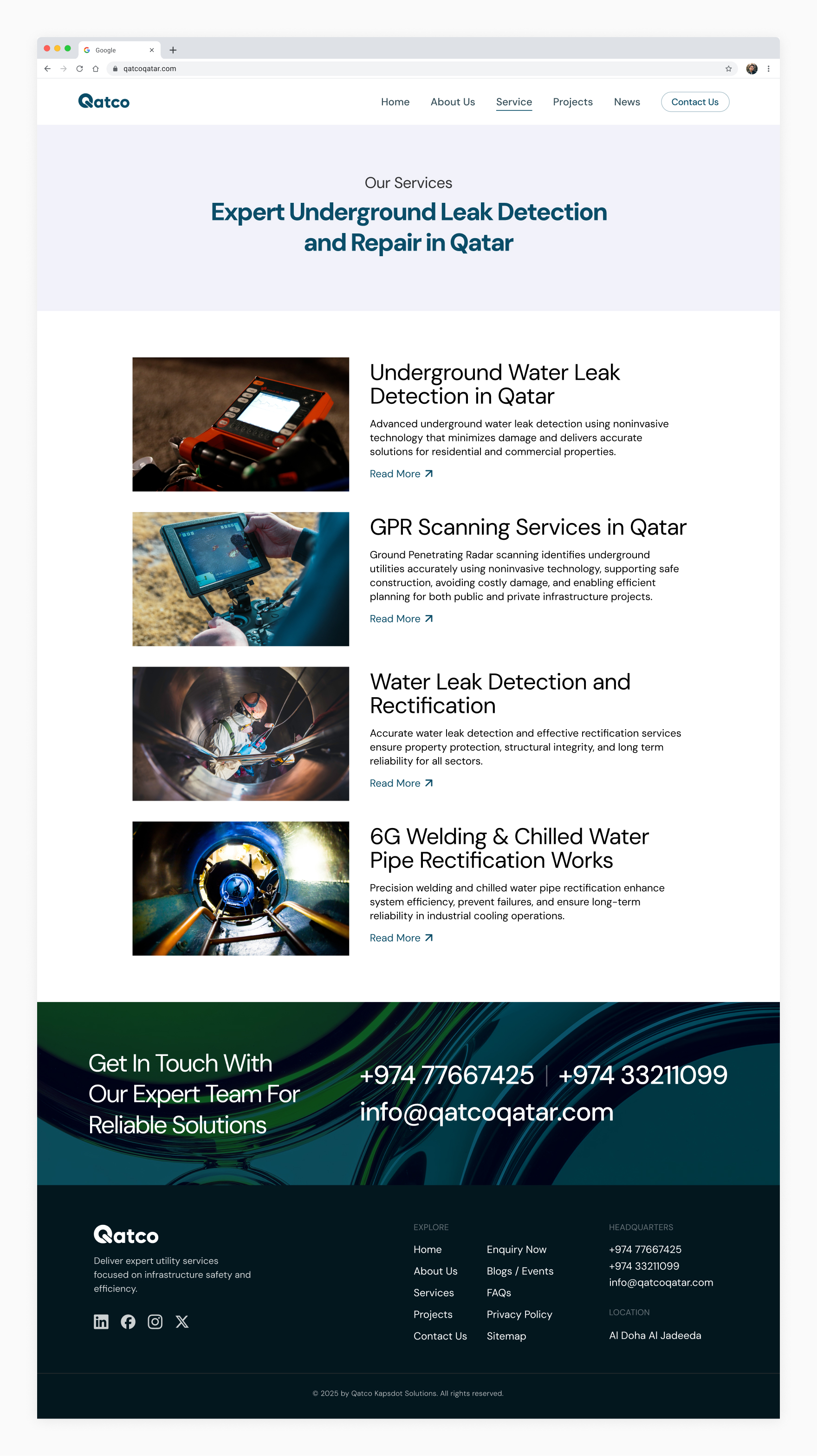View FAQs from the footer
817x1456 pixels.
pyautogui.click(x=498, y=1293)
